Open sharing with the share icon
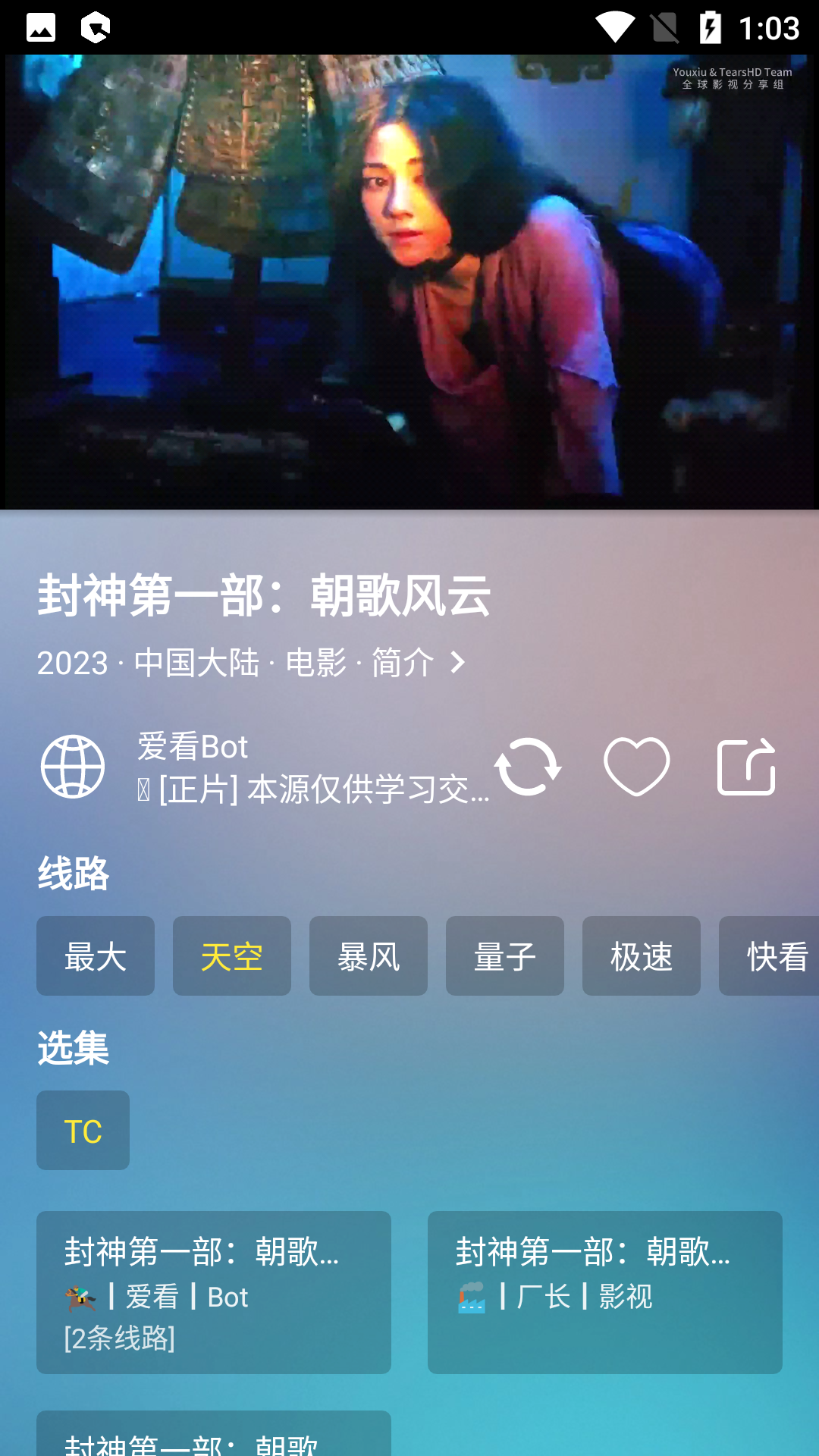Image resolution: width=819 pixels, height=1456 pixels. [747, 766]
